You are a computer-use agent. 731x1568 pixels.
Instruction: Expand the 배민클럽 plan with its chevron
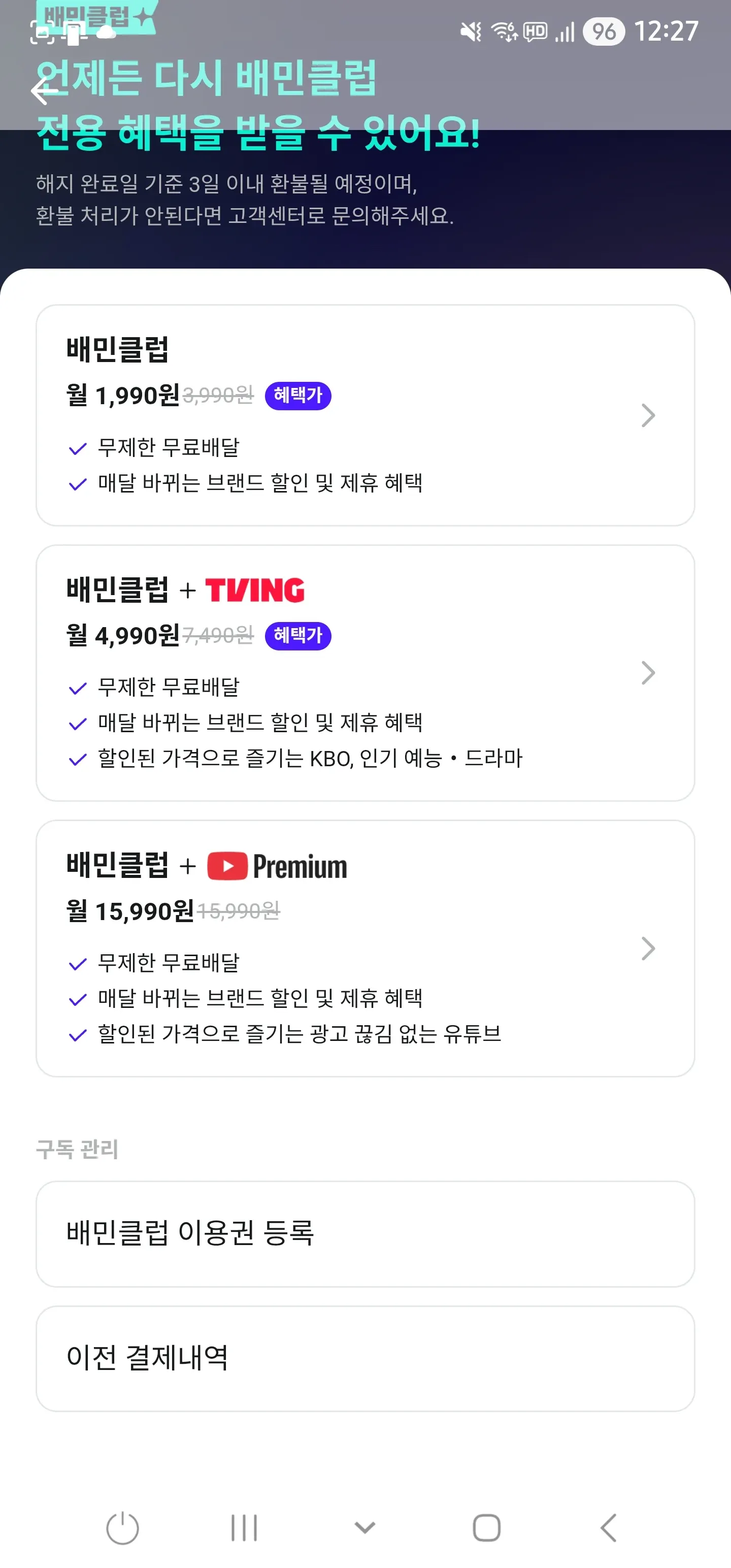(x=648, y=416)
